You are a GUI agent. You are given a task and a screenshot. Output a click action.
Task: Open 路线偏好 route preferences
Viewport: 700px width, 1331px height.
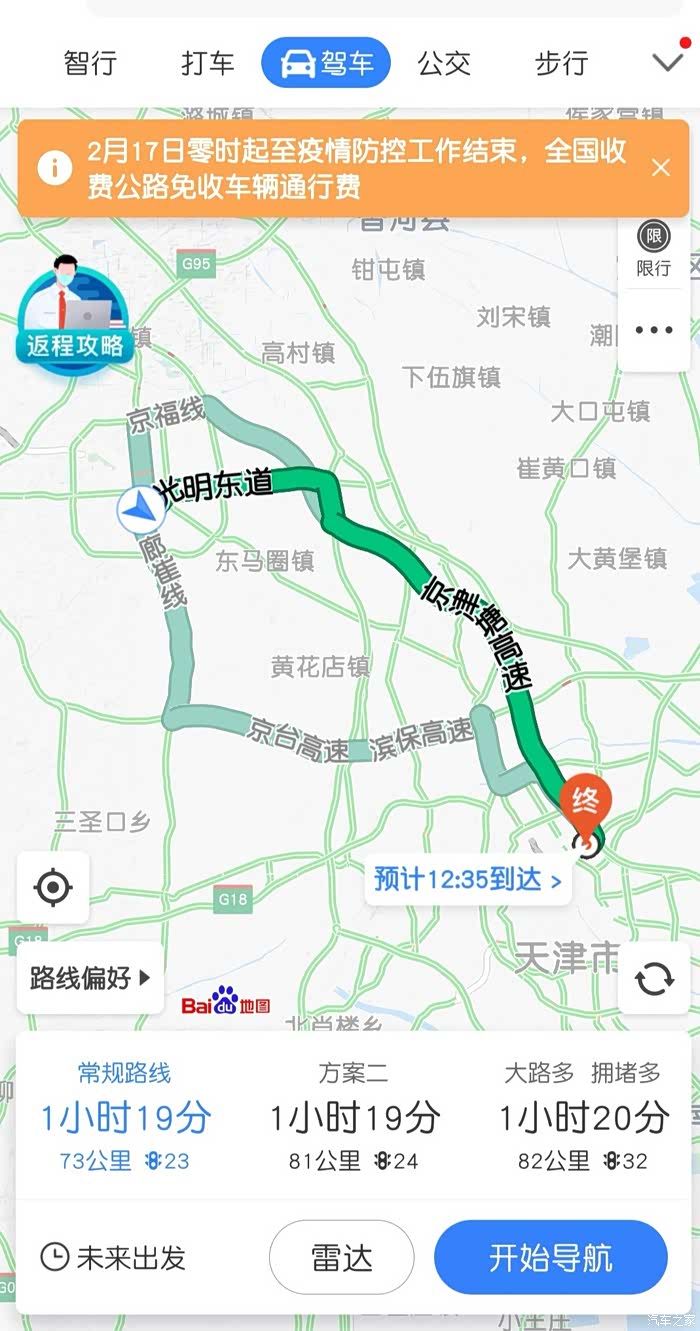pos(90,978)
